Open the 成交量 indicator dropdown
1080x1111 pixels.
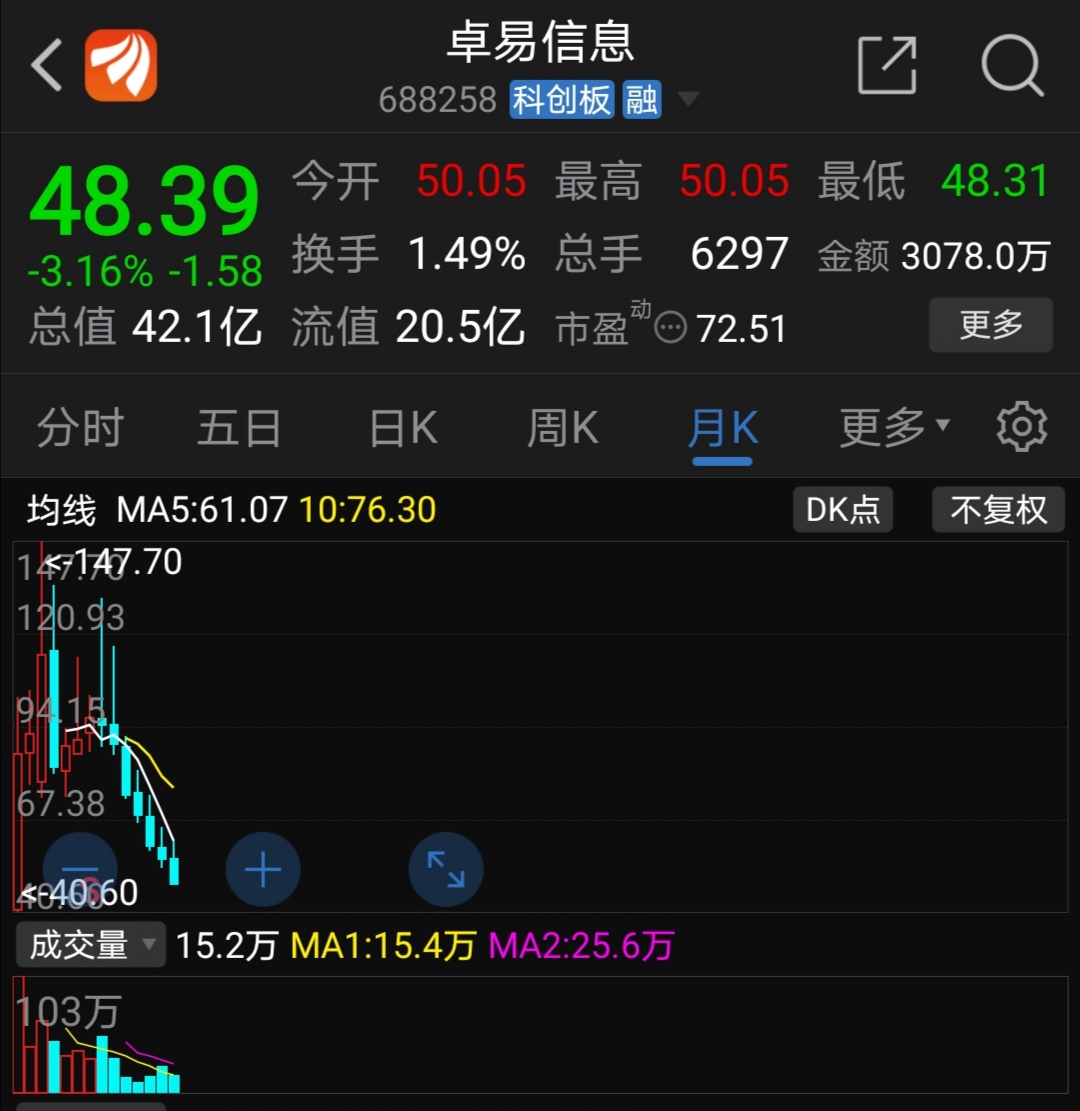point(90,945)
